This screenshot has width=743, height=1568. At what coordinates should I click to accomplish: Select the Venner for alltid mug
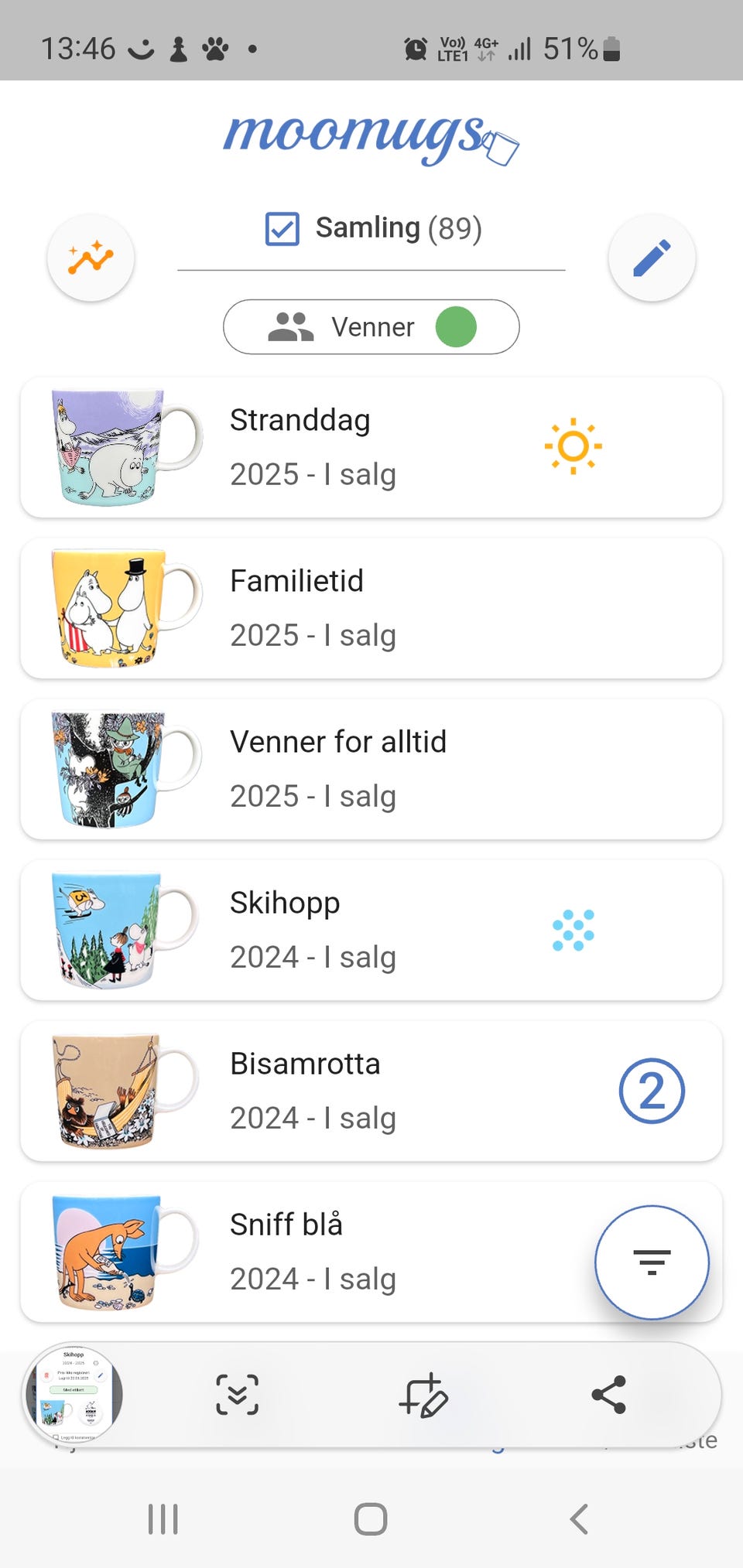tap(371, 770)
